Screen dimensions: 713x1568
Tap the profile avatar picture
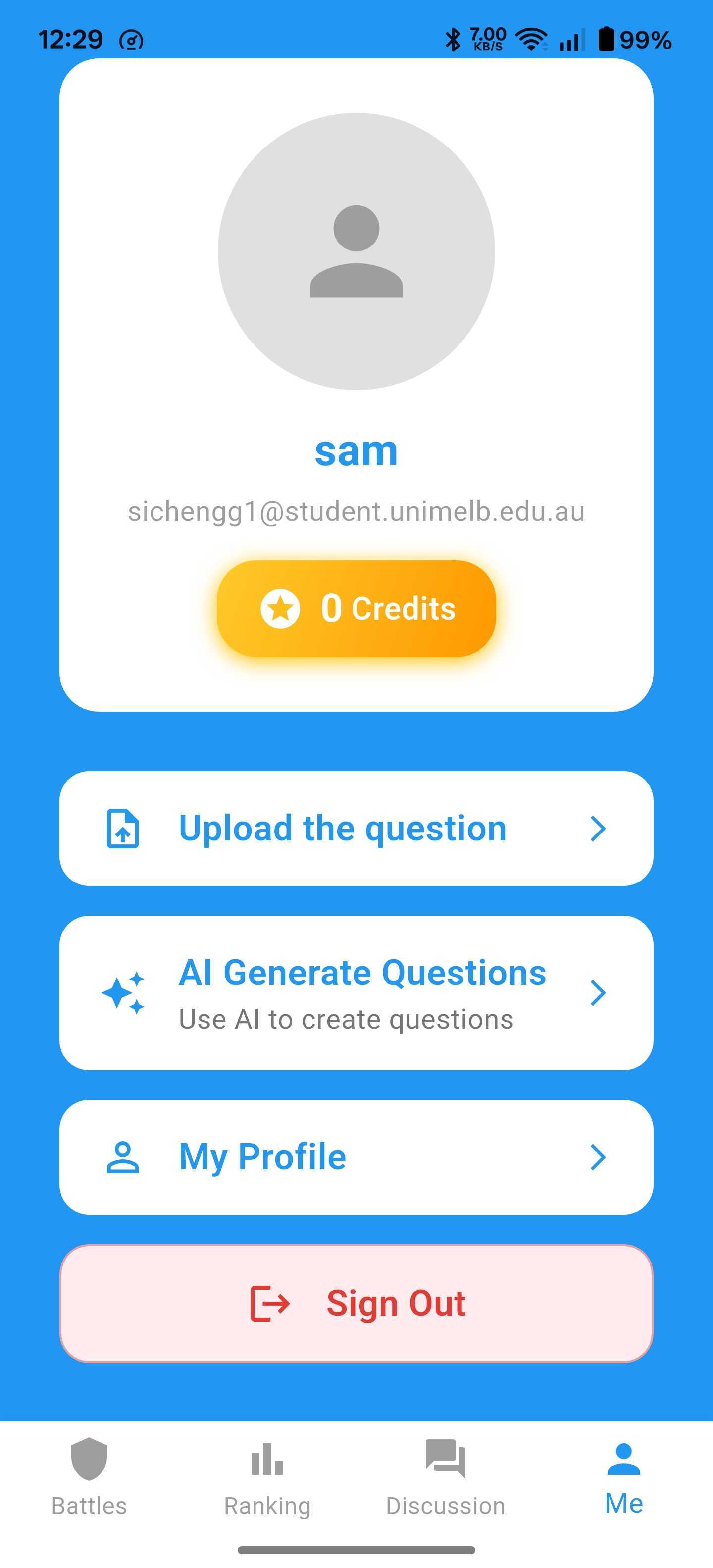356,251
